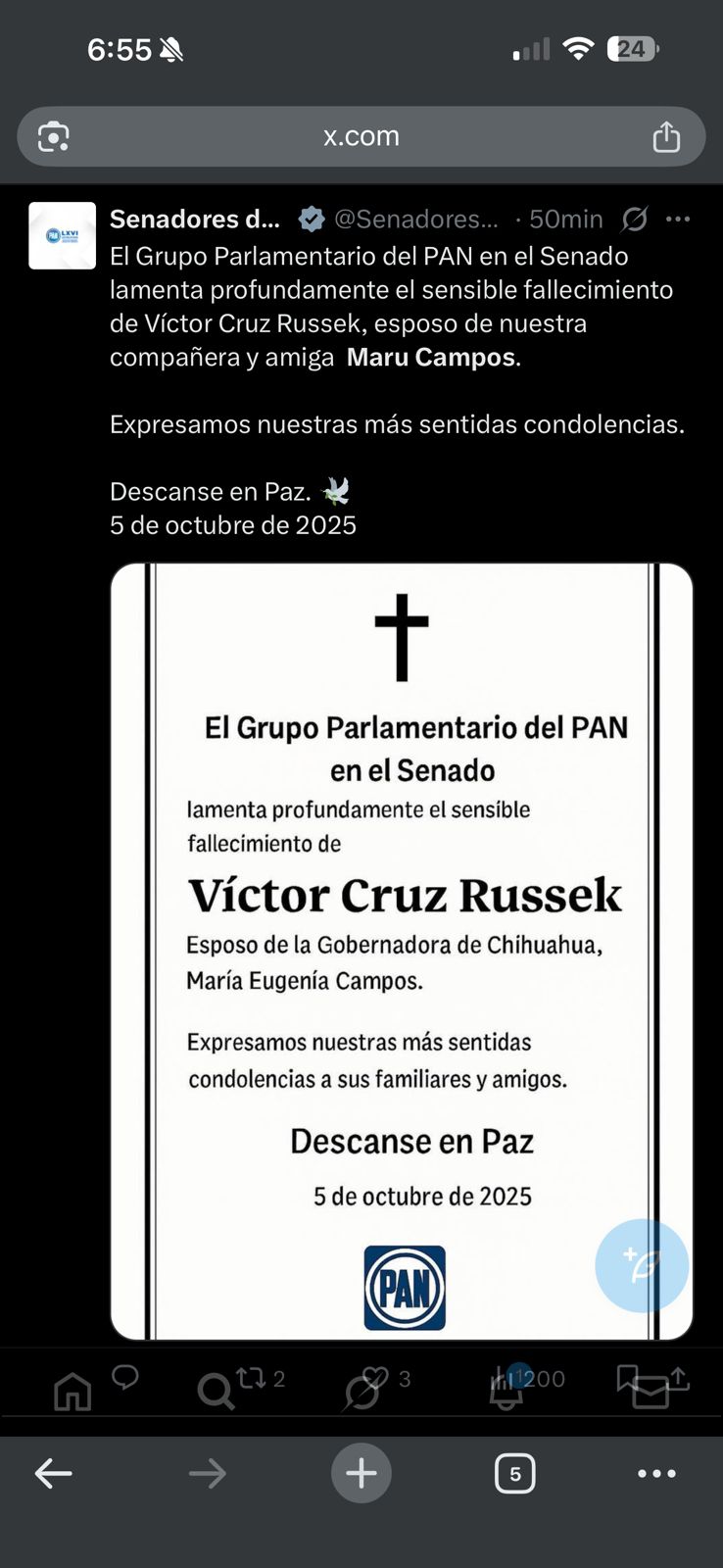
Task: View the 5 open browser tabs
Action: pyautogui.click(x=514, y=1473)
